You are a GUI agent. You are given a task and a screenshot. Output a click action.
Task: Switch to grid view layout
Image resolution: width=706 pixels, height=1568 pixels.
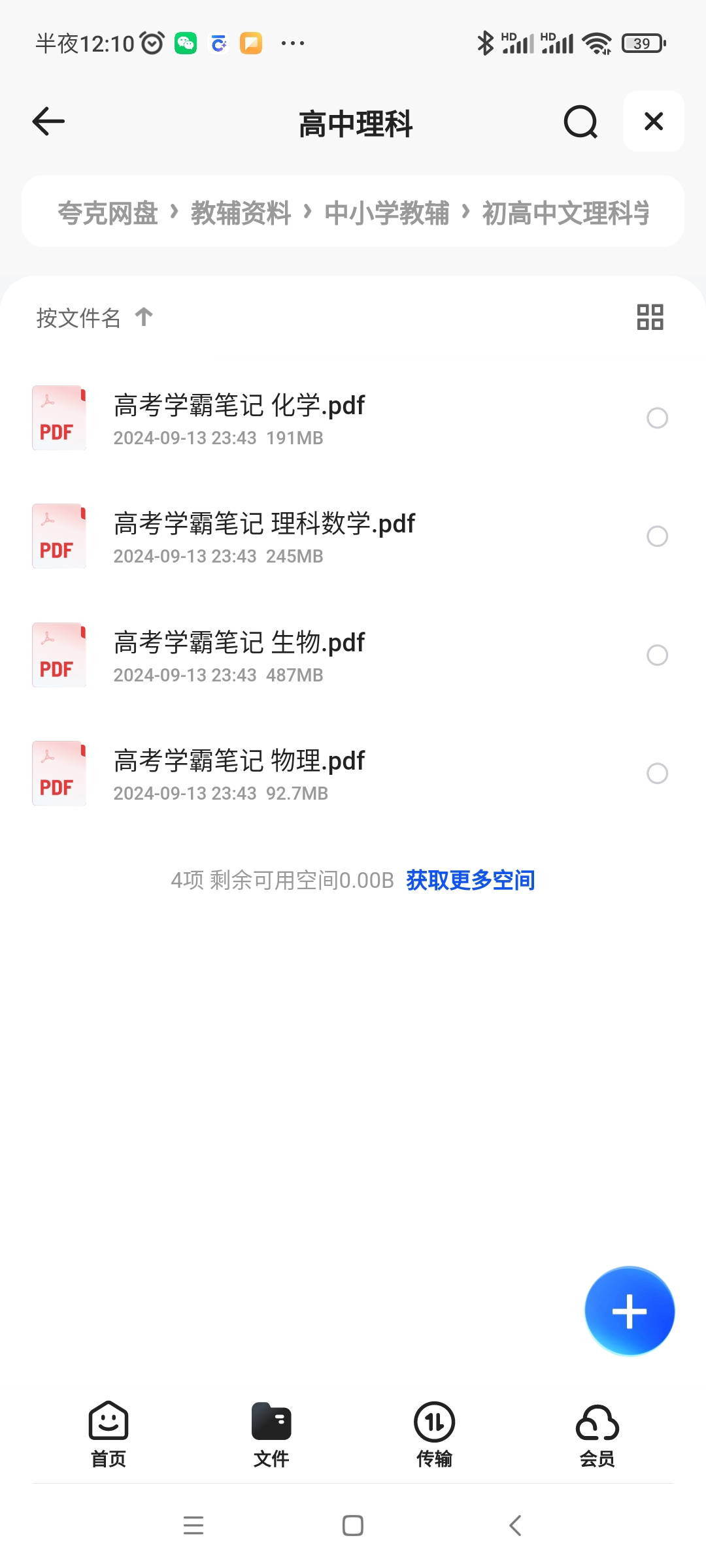(x=650, y=318)
